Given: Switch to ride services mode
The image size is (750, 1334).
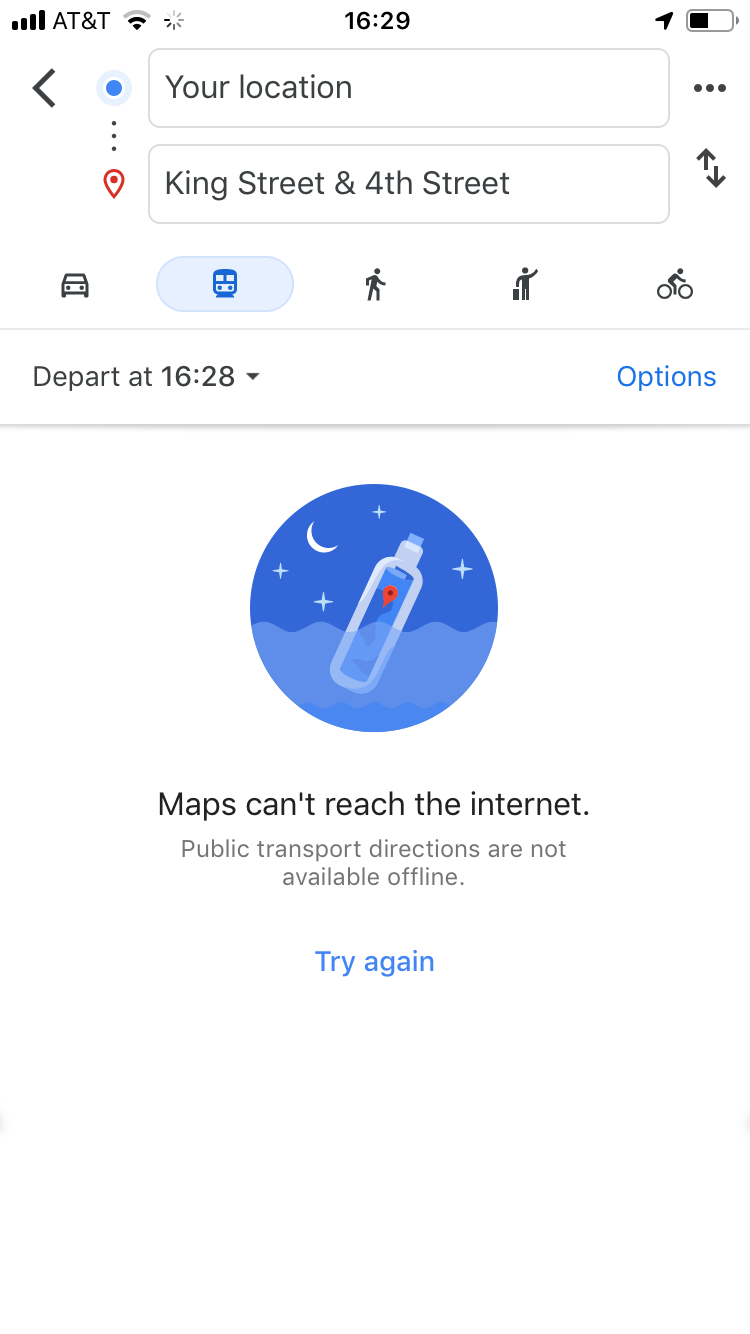Looking at the screenshot, I should [525, 285].
